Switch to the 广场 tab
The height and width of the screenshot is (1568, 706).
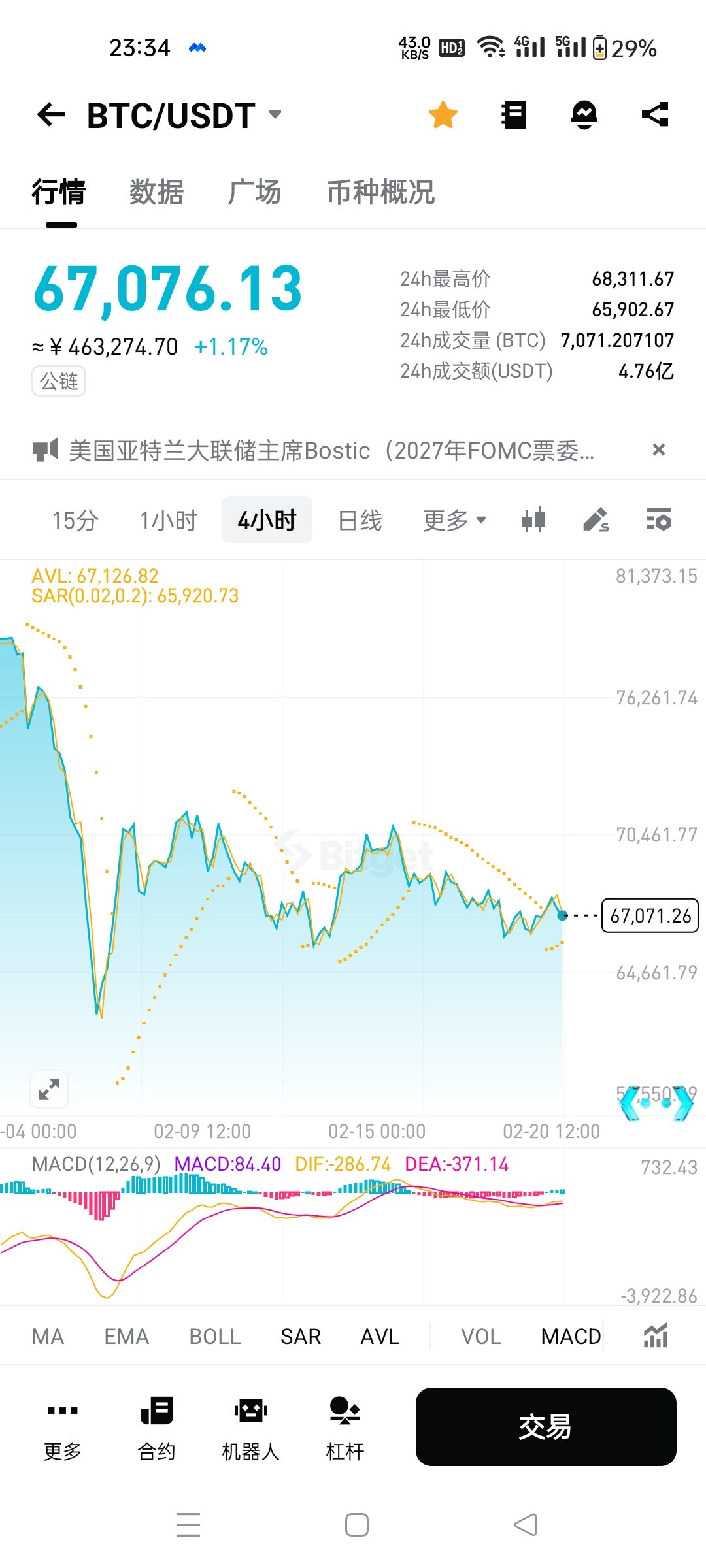[x=254, y=192]
